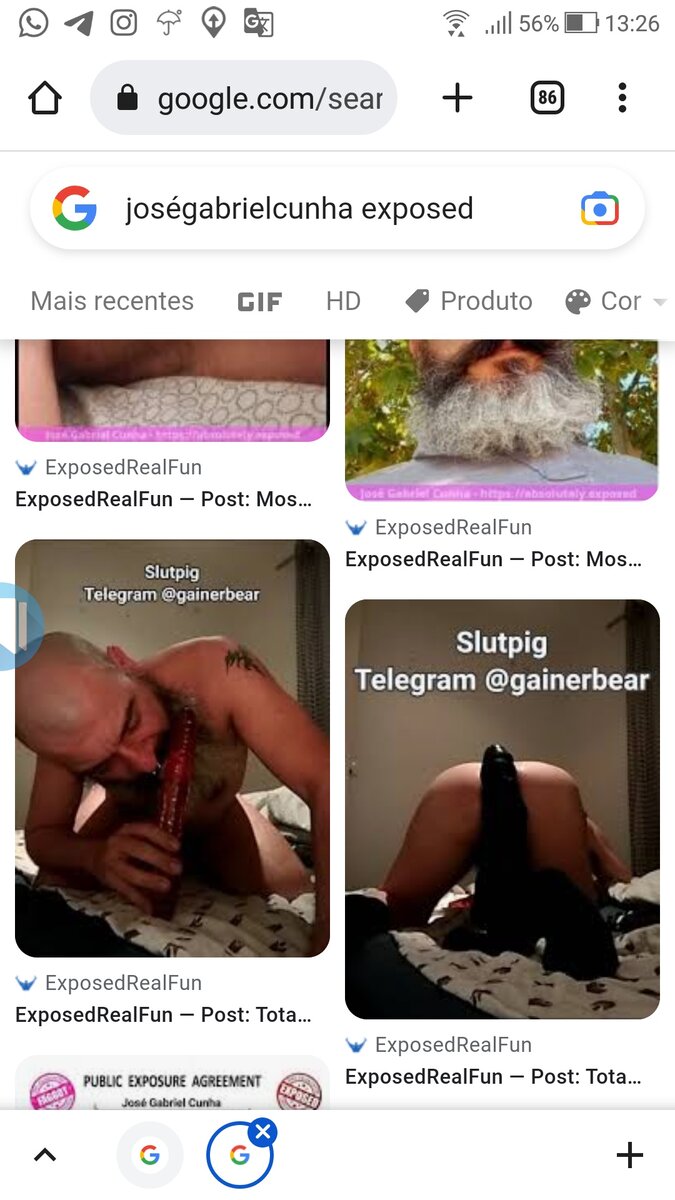Select the Produto filter chip
Screen dimensions: 675x1200
[468, 301]
